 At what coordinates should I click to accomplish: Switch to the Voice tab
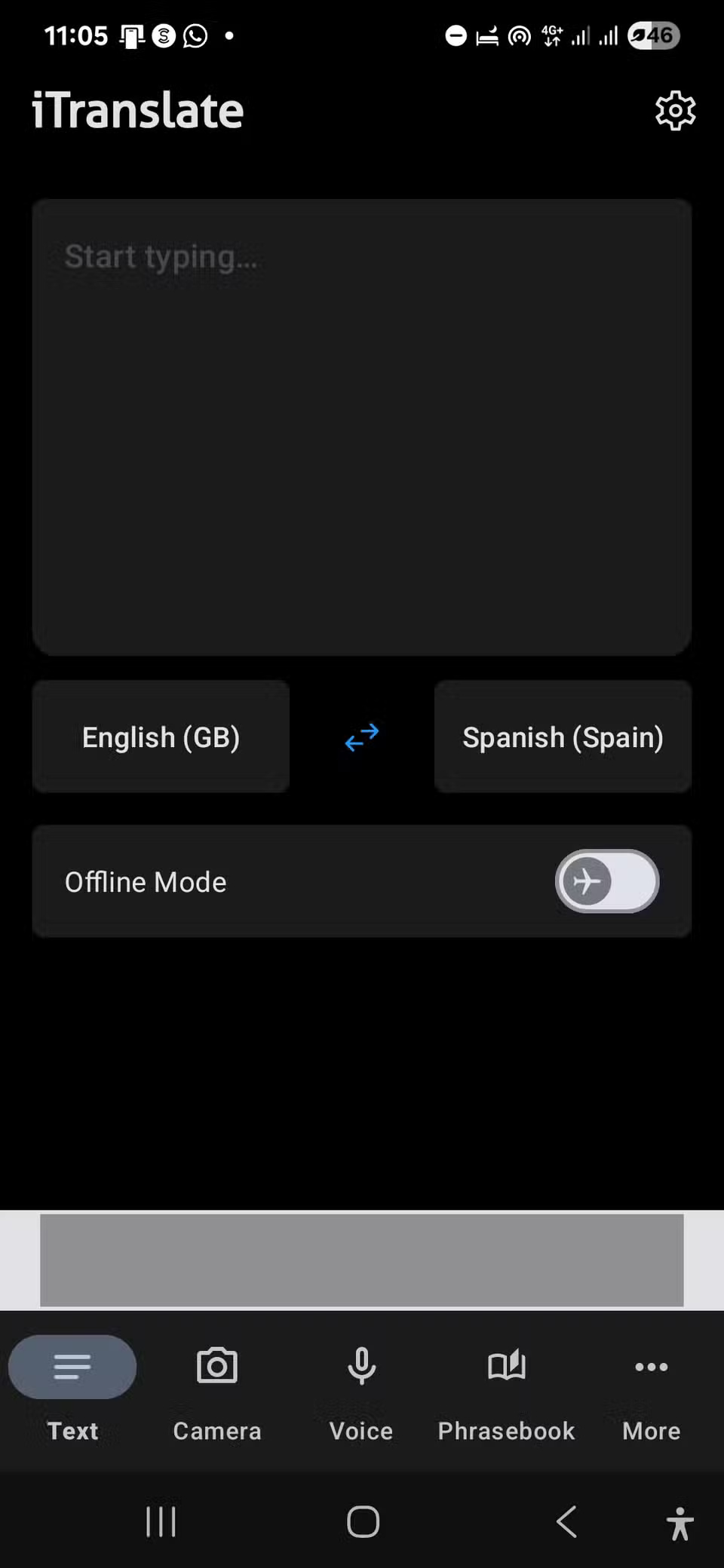pyautogui.click(x=361, y=1389)
